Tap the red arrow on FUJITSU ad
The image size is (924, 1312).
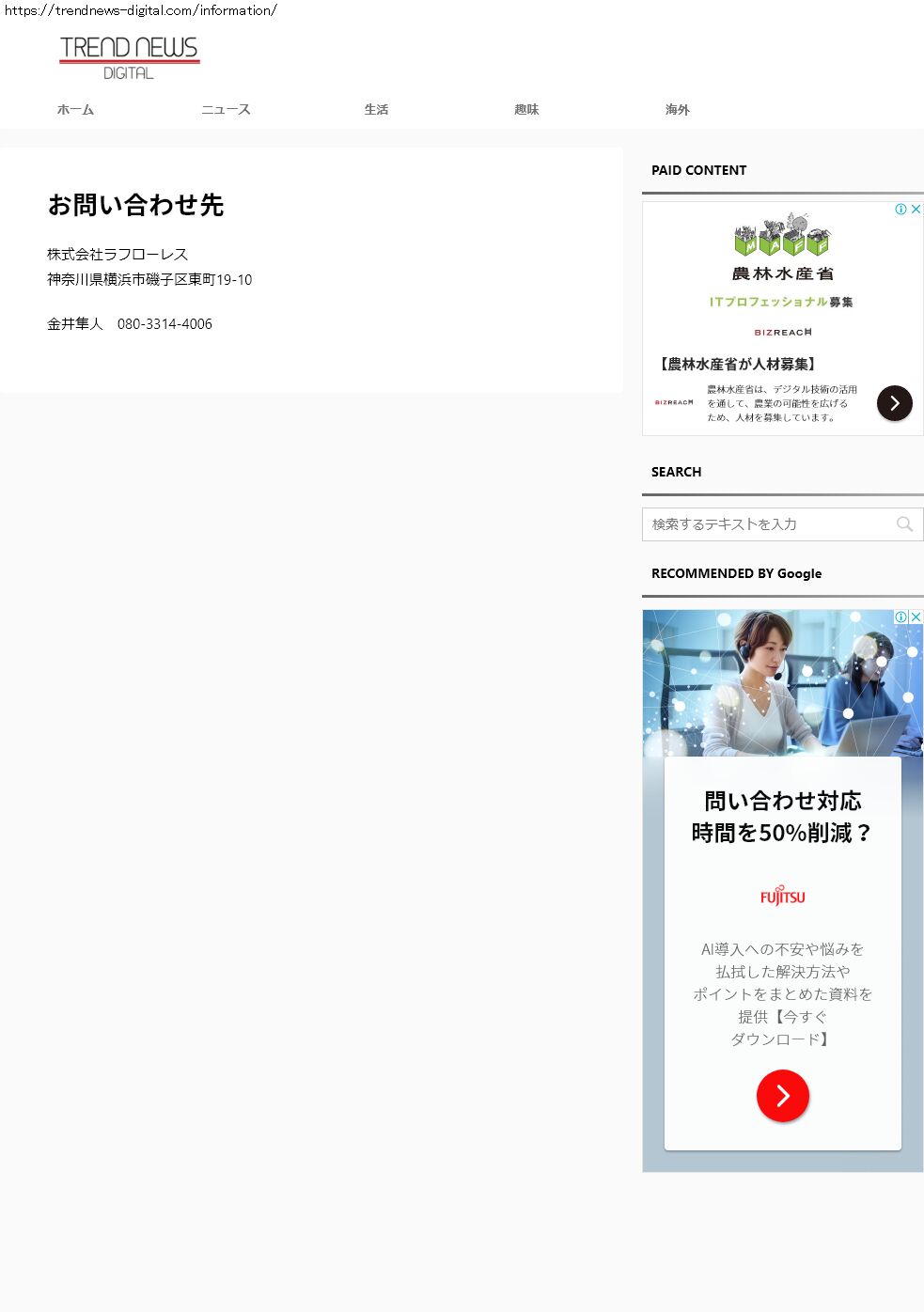tap(782, 1096)
